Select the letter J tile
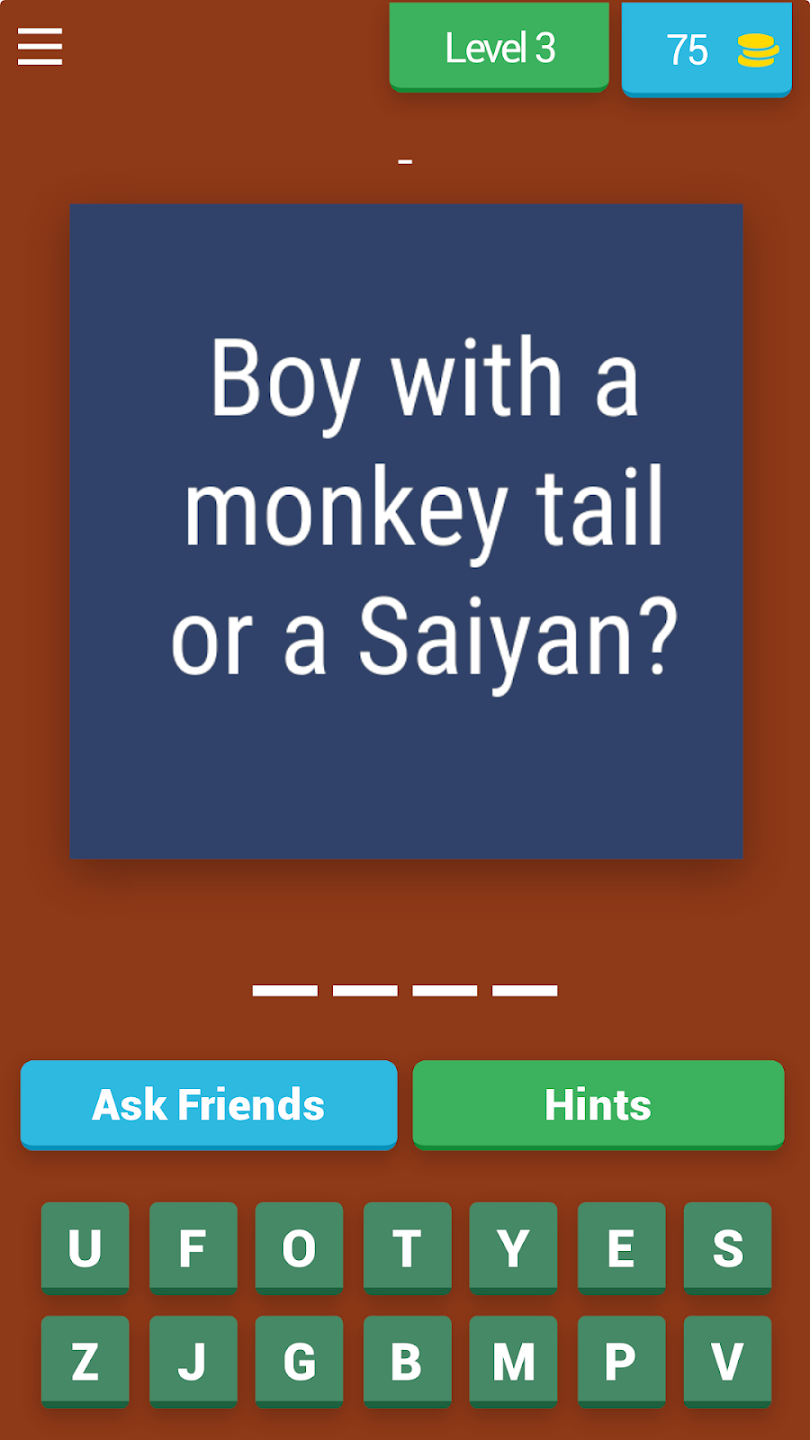This screenshot has width=810, height=1440. [x=193, y=1361]
